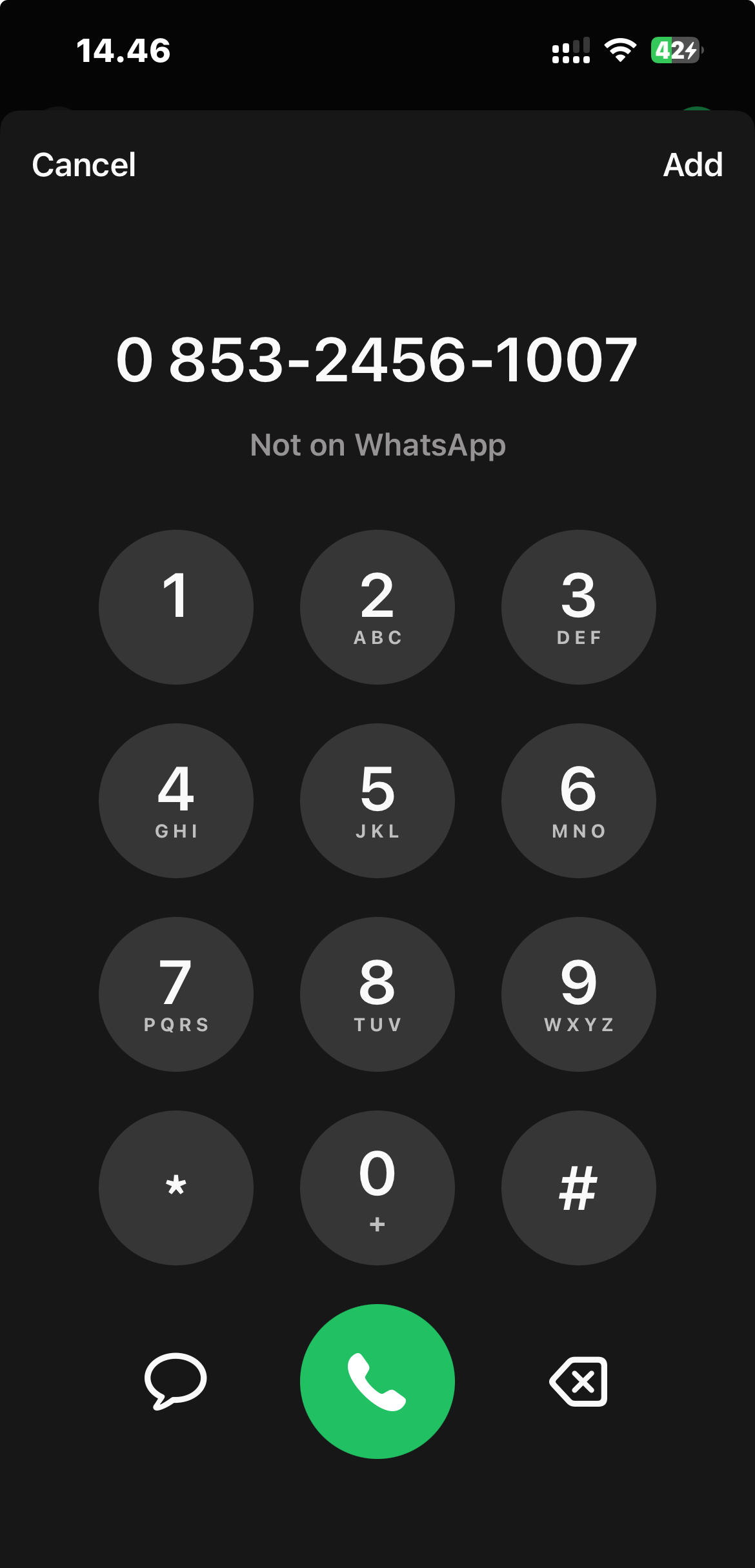755x1568 pixels.
Task: Add the number as a contact
Action: (692, 165)
